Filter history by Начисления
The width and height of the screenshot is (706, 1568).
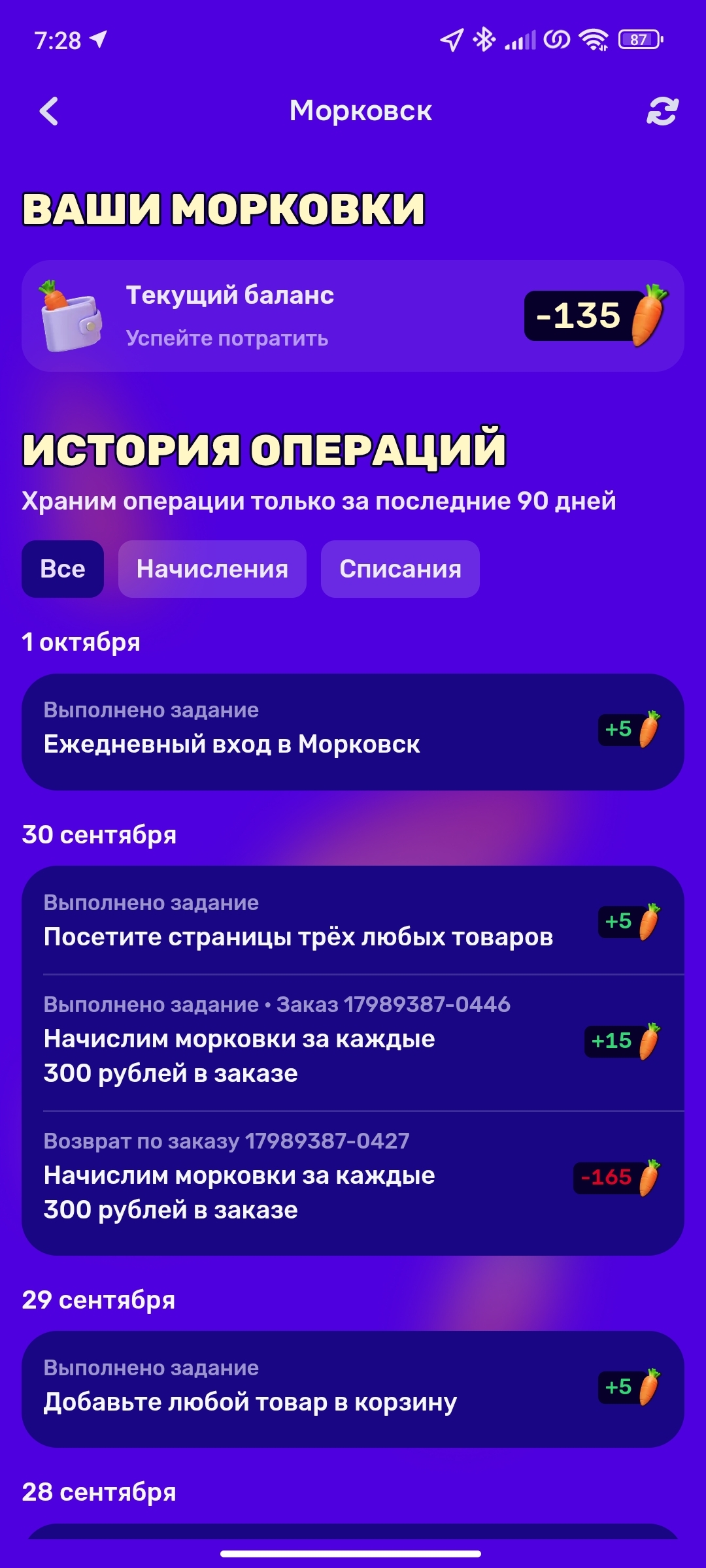coord(212,569)
